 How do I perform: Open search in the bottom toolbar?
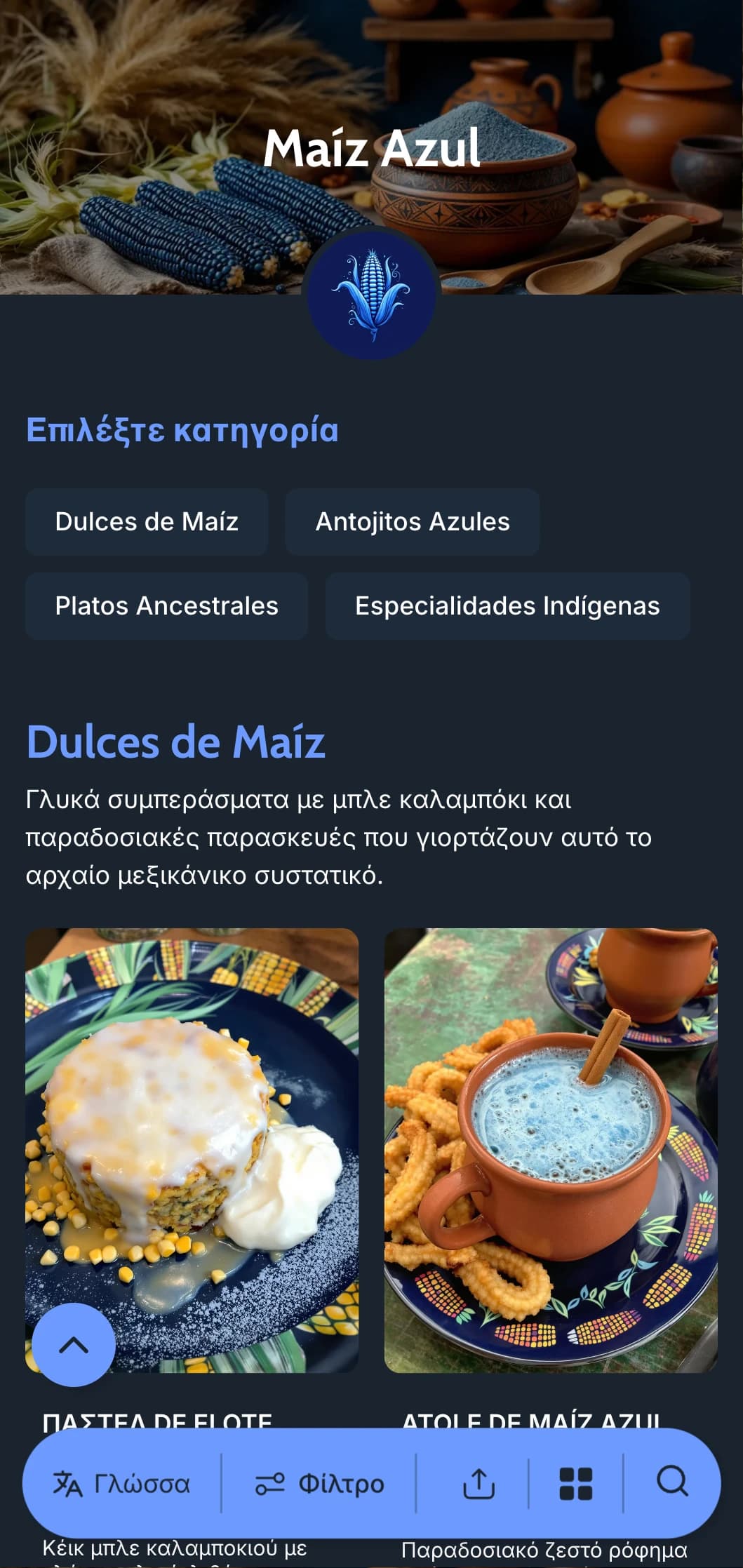point(671,1482)
